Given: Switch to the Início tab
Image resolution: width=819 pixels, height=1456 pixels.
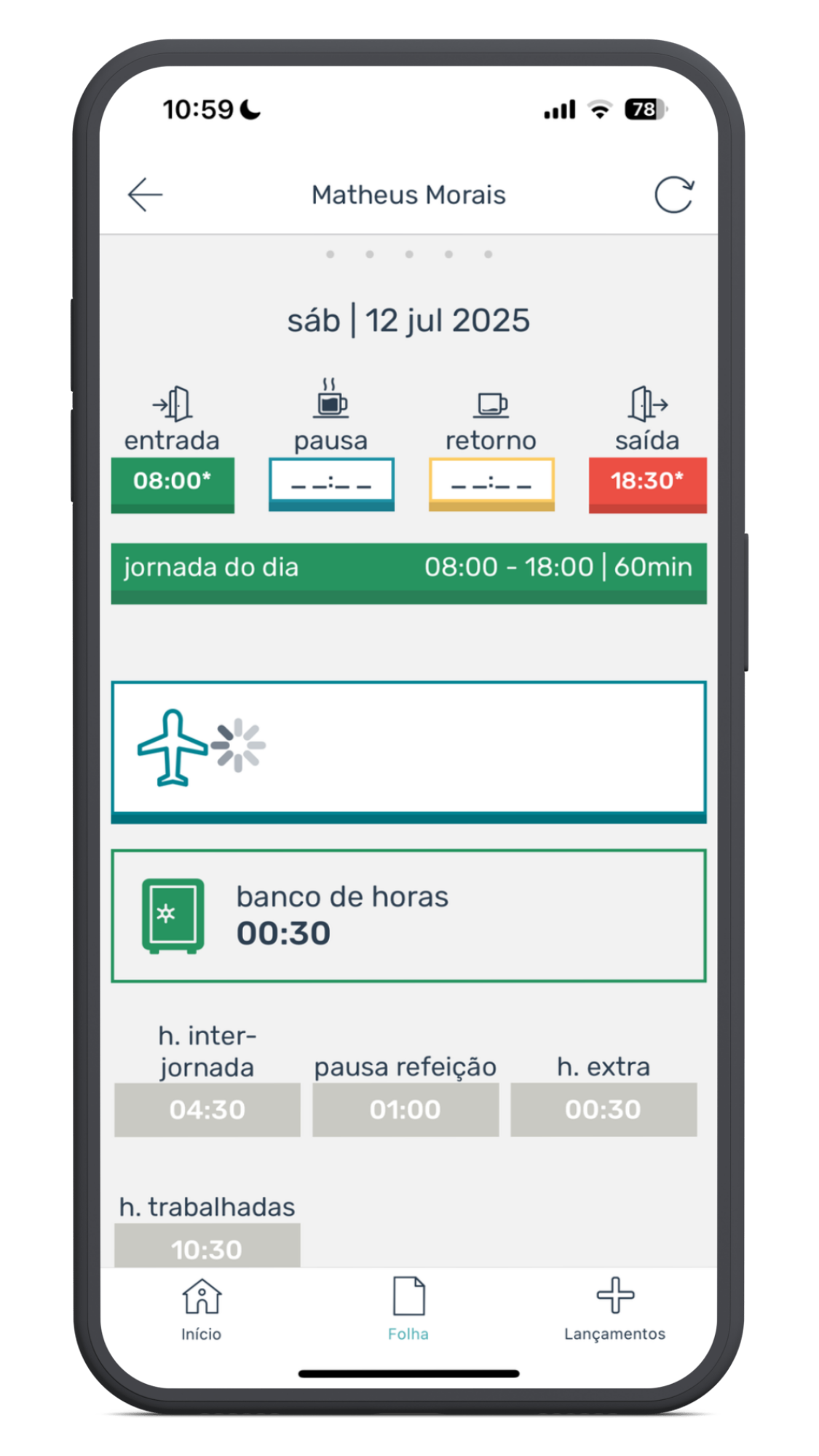Looking at the screenshot, I should tap(202, 1309).
